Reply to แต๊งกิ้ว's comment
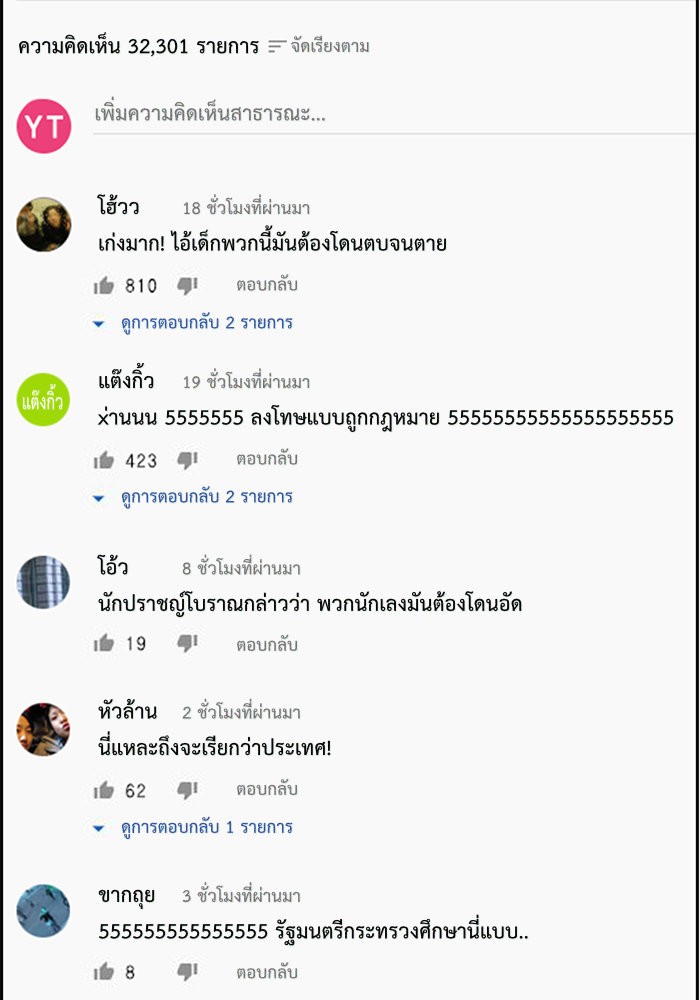Image resolution: width=700 pixels, height=1000 pixels. point(267,460)
